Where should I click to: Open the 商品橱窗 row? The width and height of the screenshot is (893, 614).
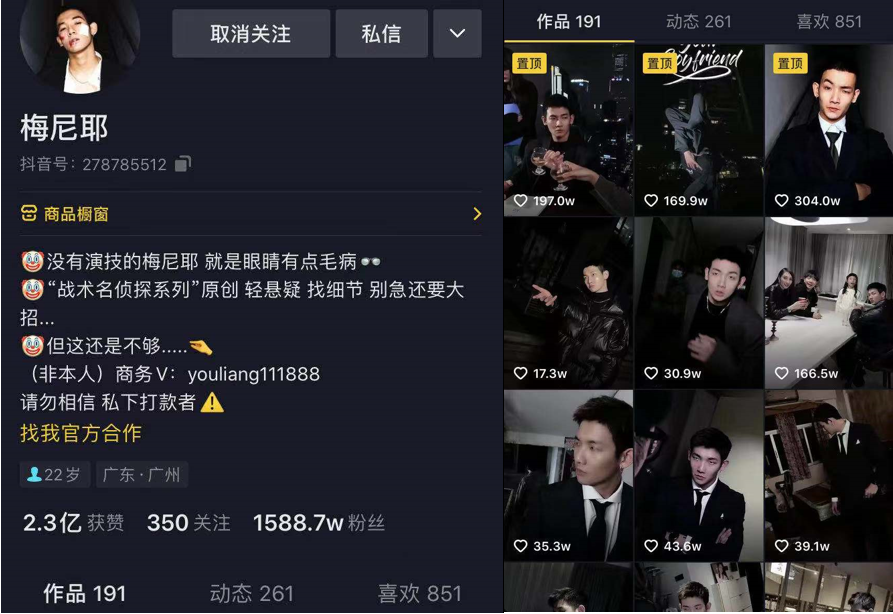pyautogui.click(x=250, y=214)
